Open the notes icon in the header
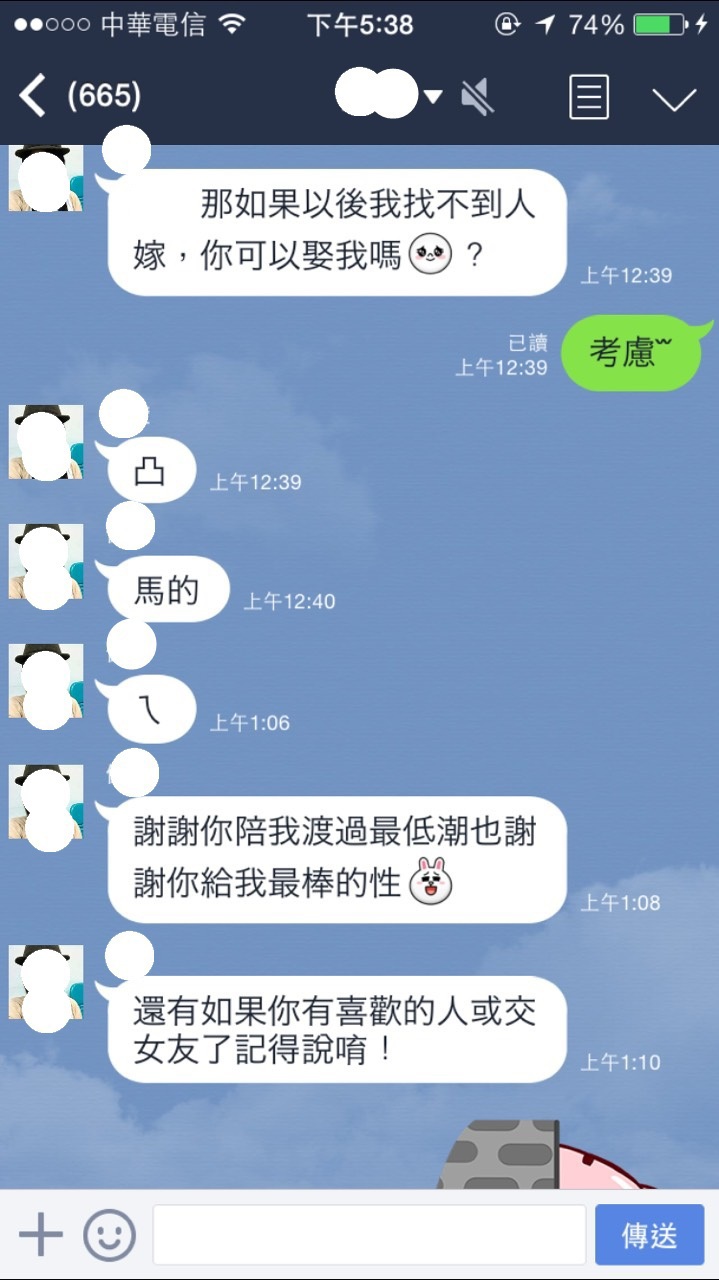Screen dimensions: 719x1280 coord(589,97)
